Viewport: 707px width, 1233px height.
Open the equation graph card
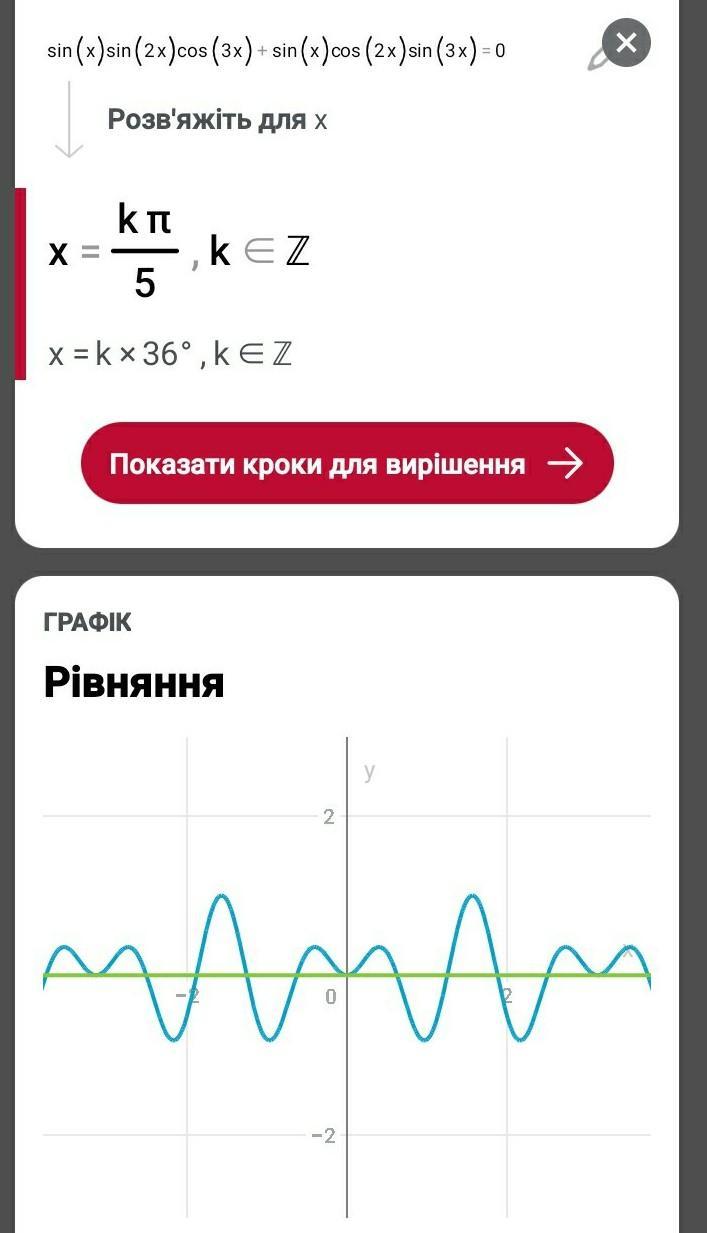point(347,904)
